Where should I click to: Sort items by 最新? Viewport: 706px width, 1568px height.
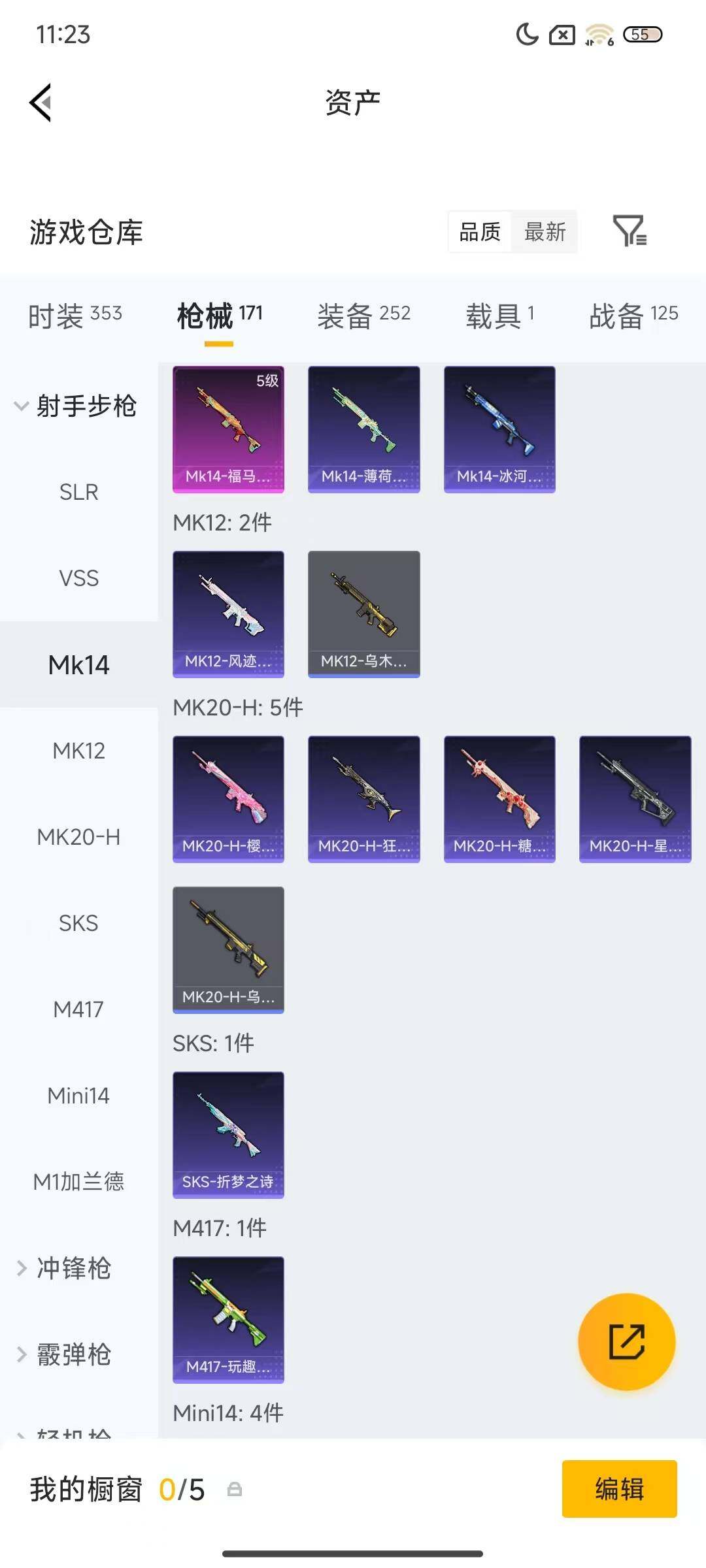[x=545, y=231]
